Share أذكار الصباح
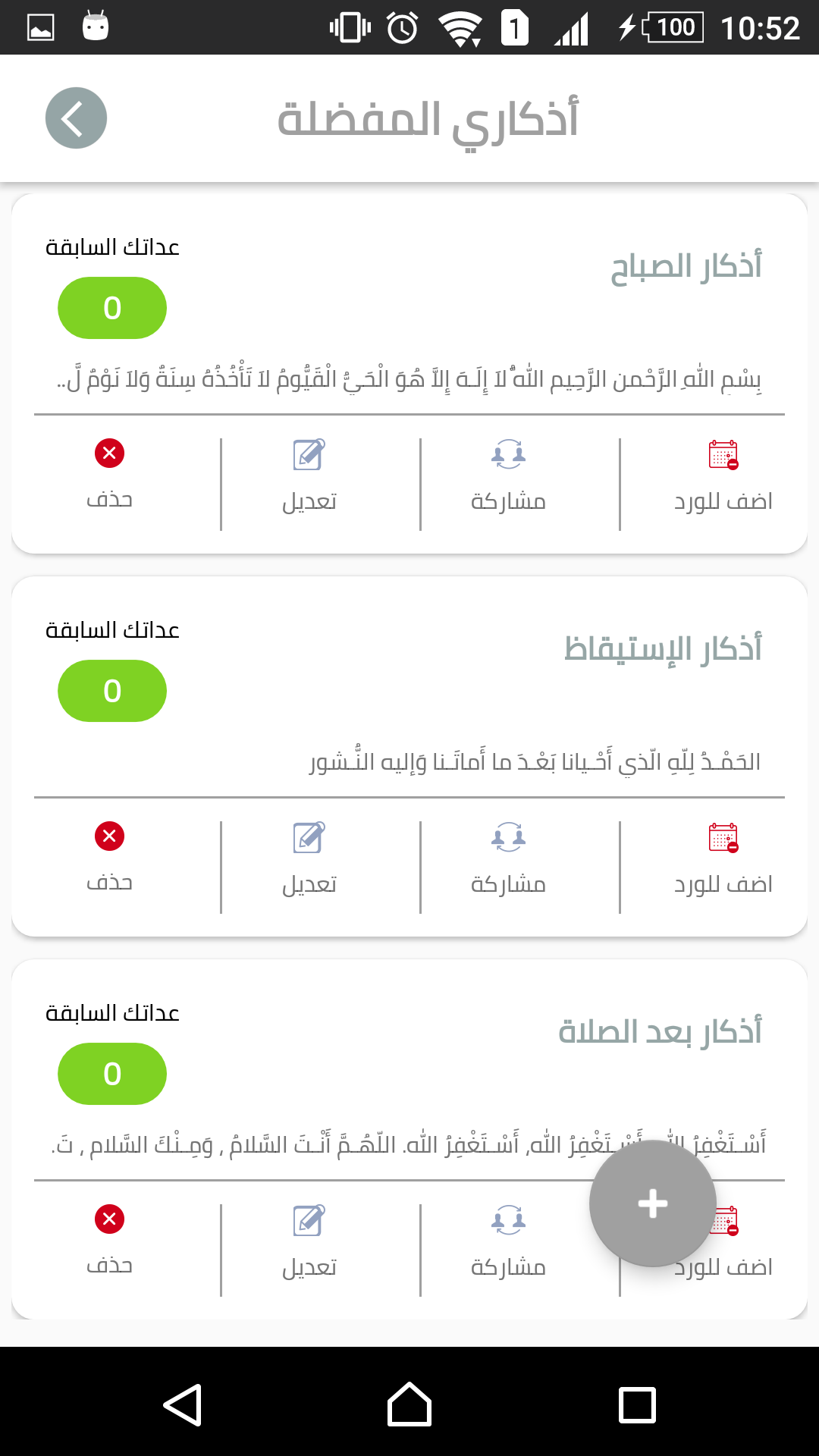The width and height of the screenshot is (819, 1456). point(508,474)
